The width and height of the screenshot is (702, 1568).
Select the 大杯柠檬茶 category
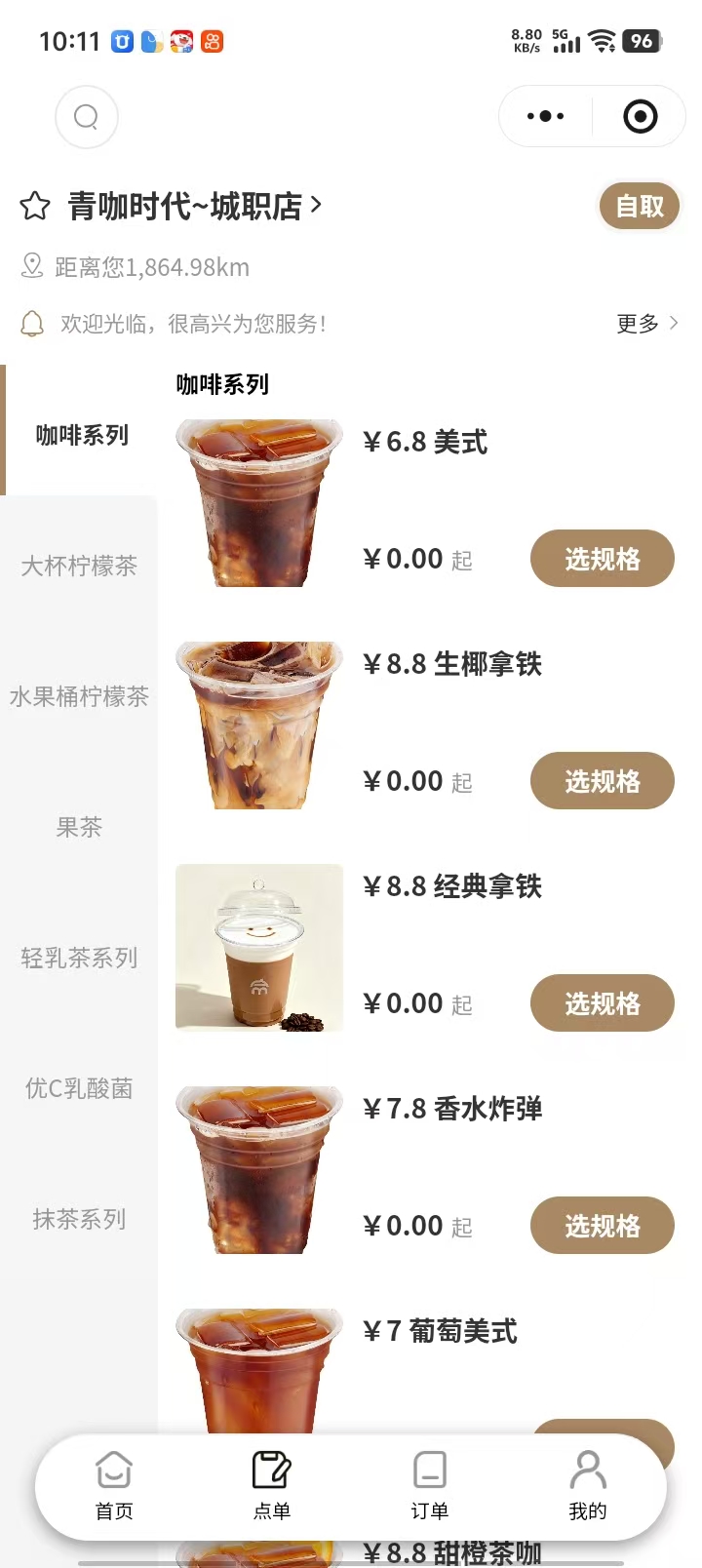(79, 566)
